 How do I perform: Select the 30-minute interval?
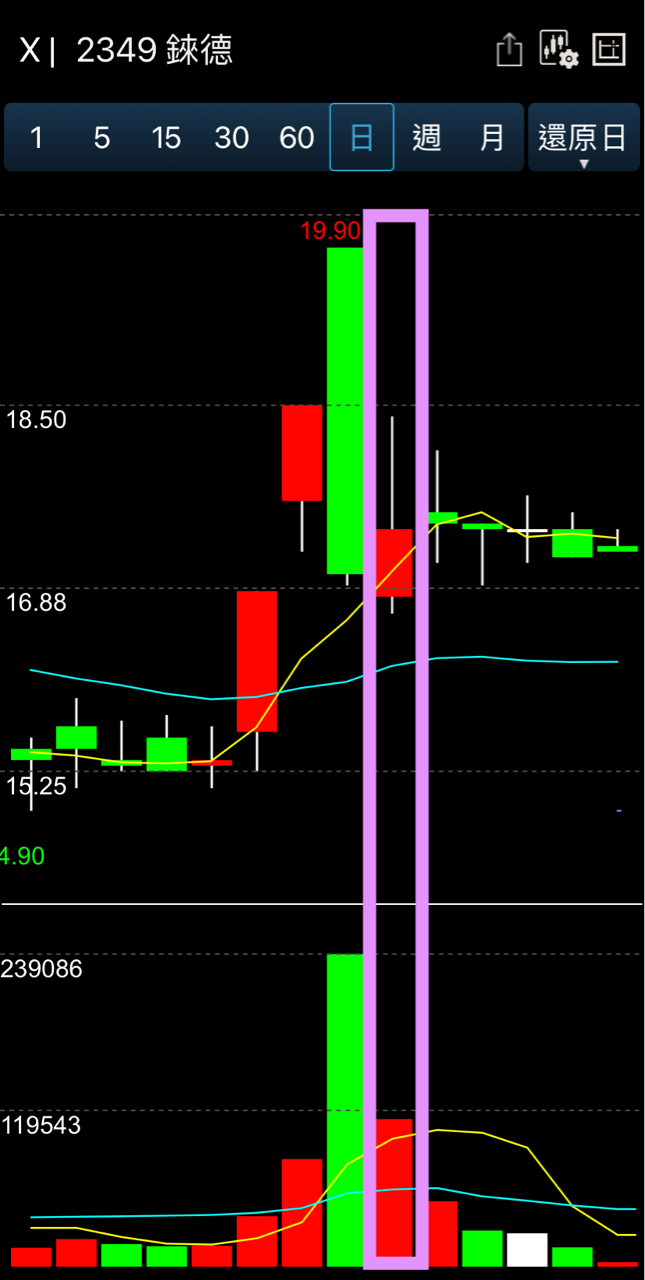pyautogui.click(x=231, y=138)
